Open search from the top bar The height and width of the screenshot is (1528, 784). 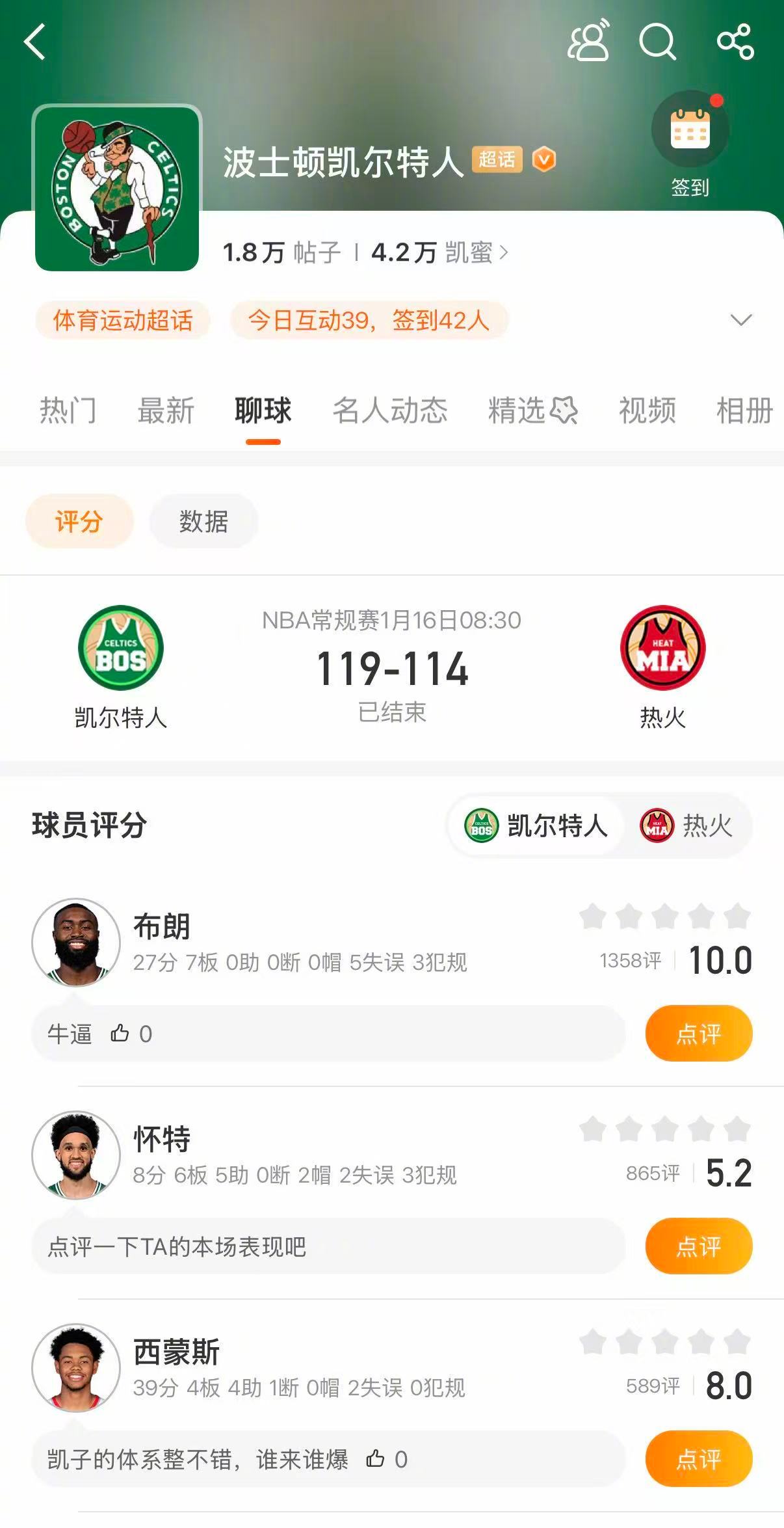coord(659,43)
